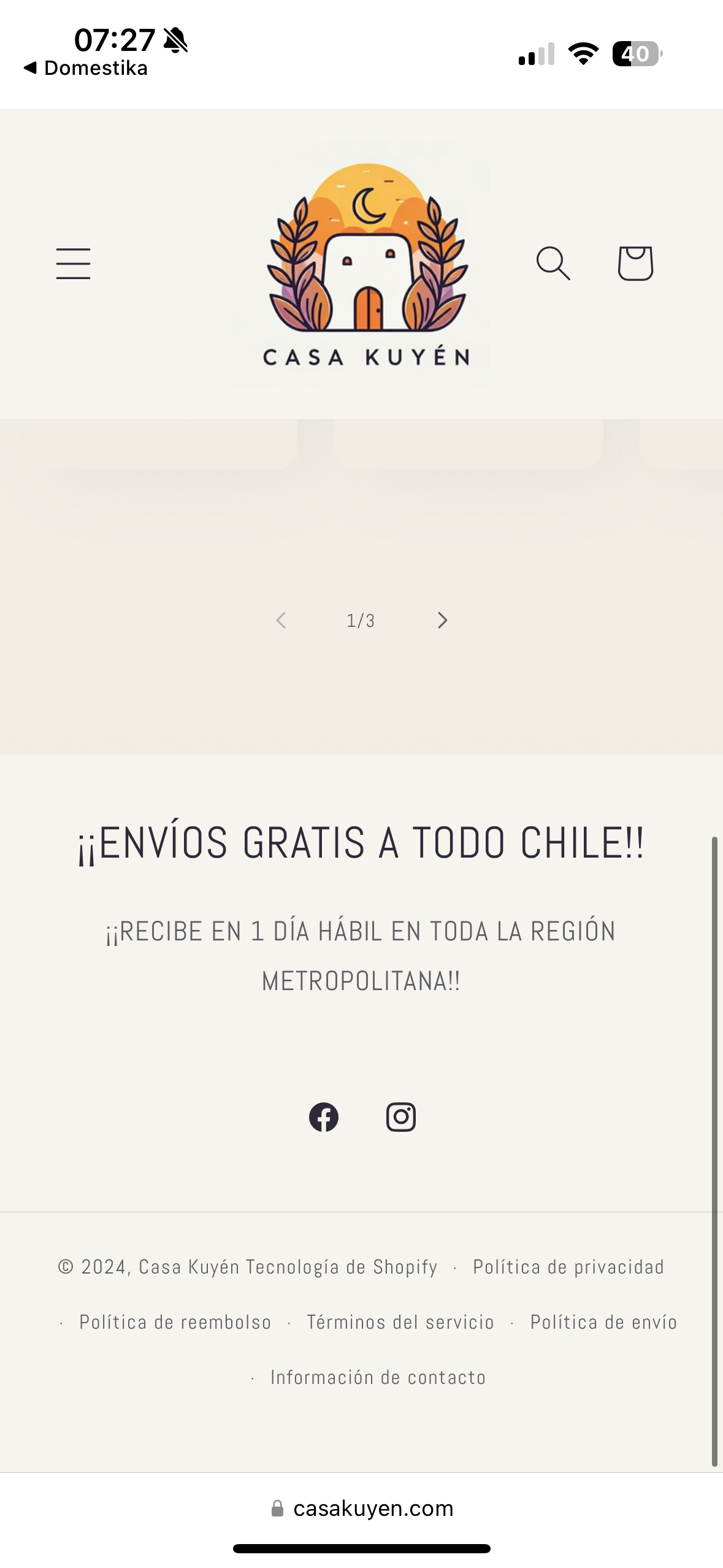723x1568 pixels.
Task: Open the search icon
Action: [553, 264]
